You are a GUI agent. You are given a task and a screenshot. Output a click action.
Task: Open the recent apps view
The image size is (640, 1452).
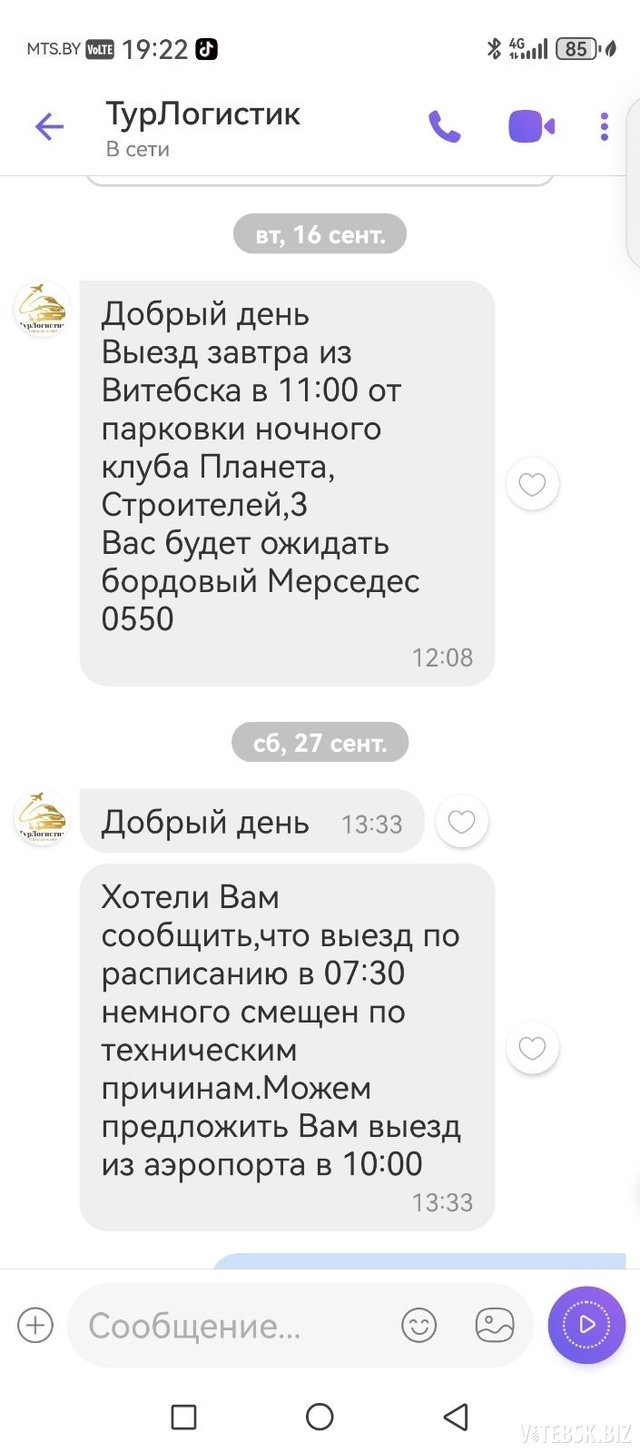pyautogui.click(x=183, y=1416)
